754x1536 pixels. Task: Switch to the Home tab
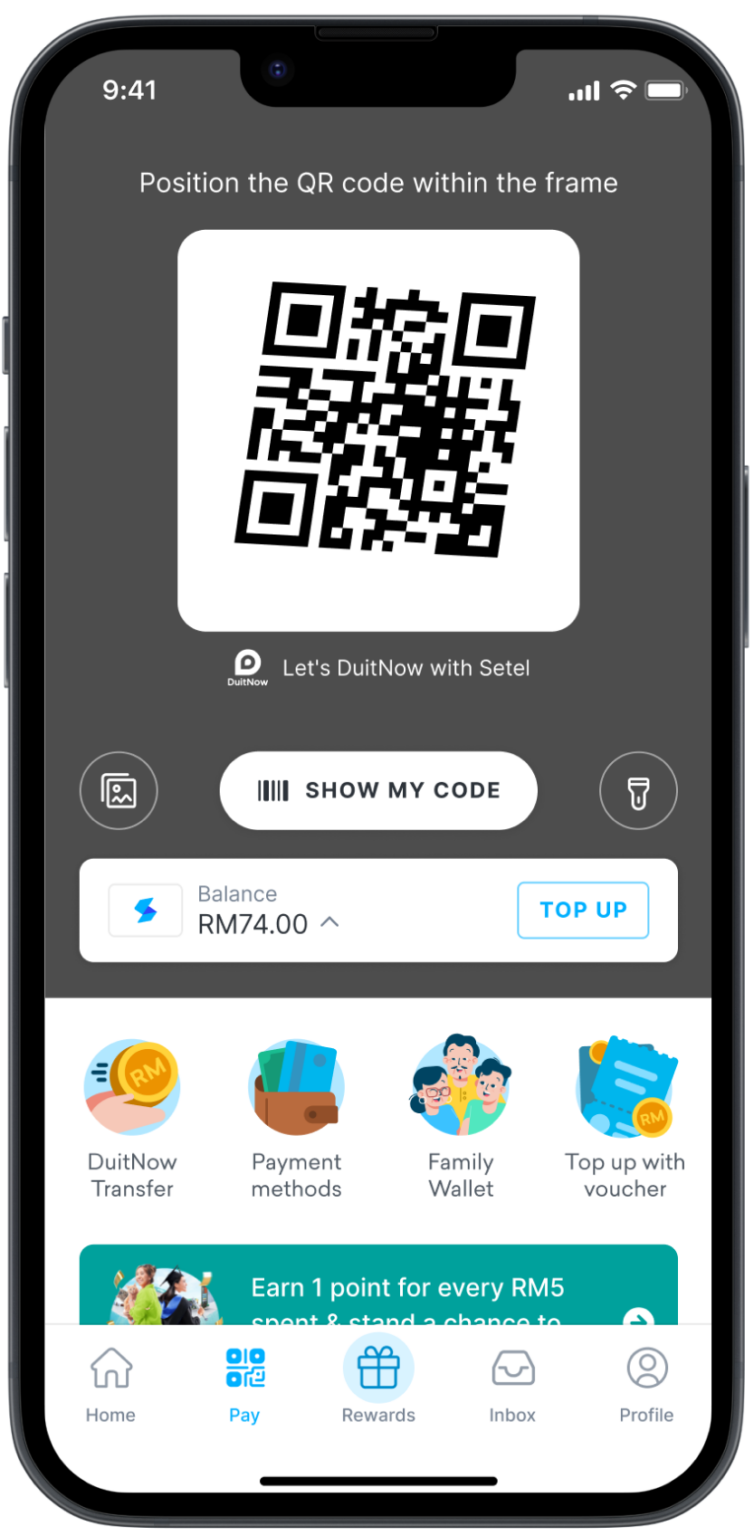[x=110, y=1384]
